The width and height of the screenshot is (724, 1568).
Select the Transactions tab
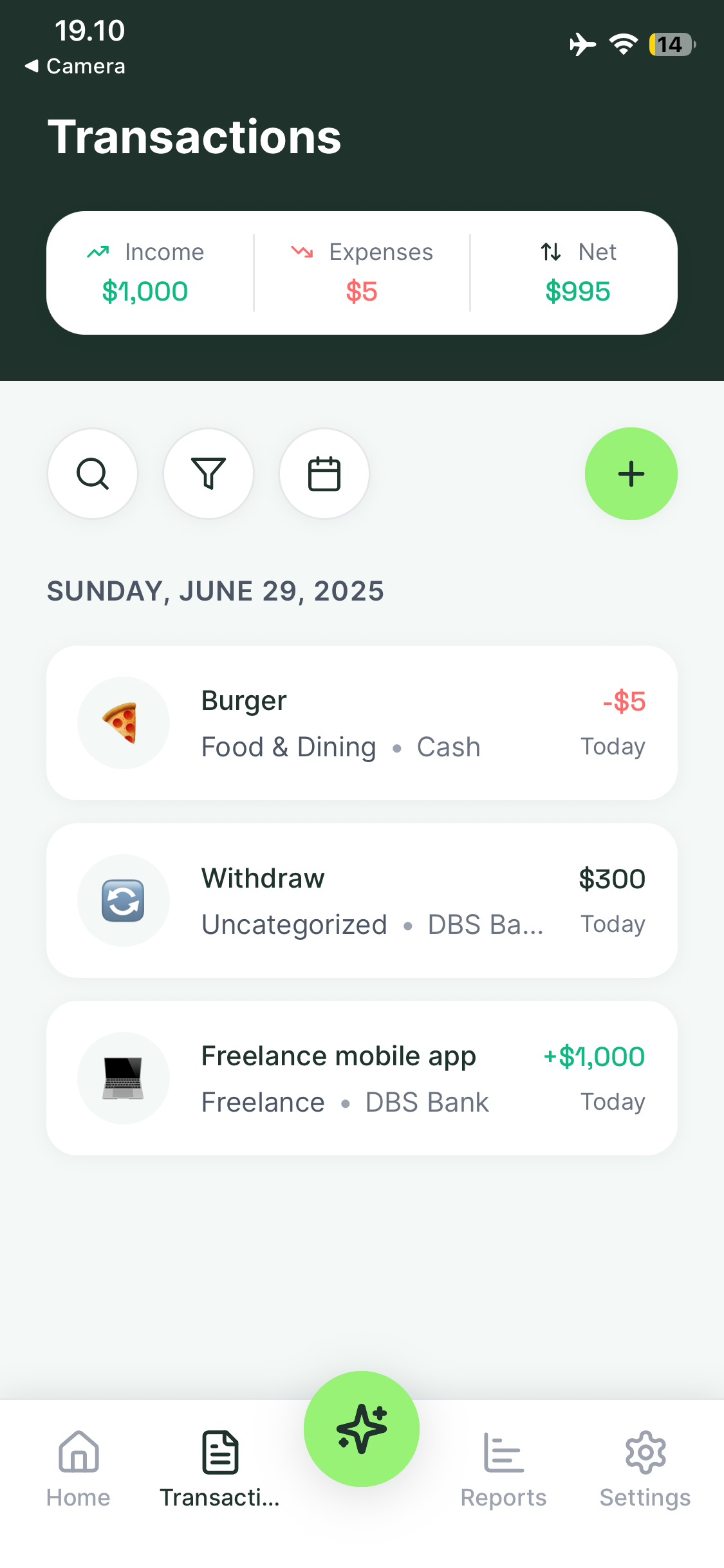(220, 1469)
